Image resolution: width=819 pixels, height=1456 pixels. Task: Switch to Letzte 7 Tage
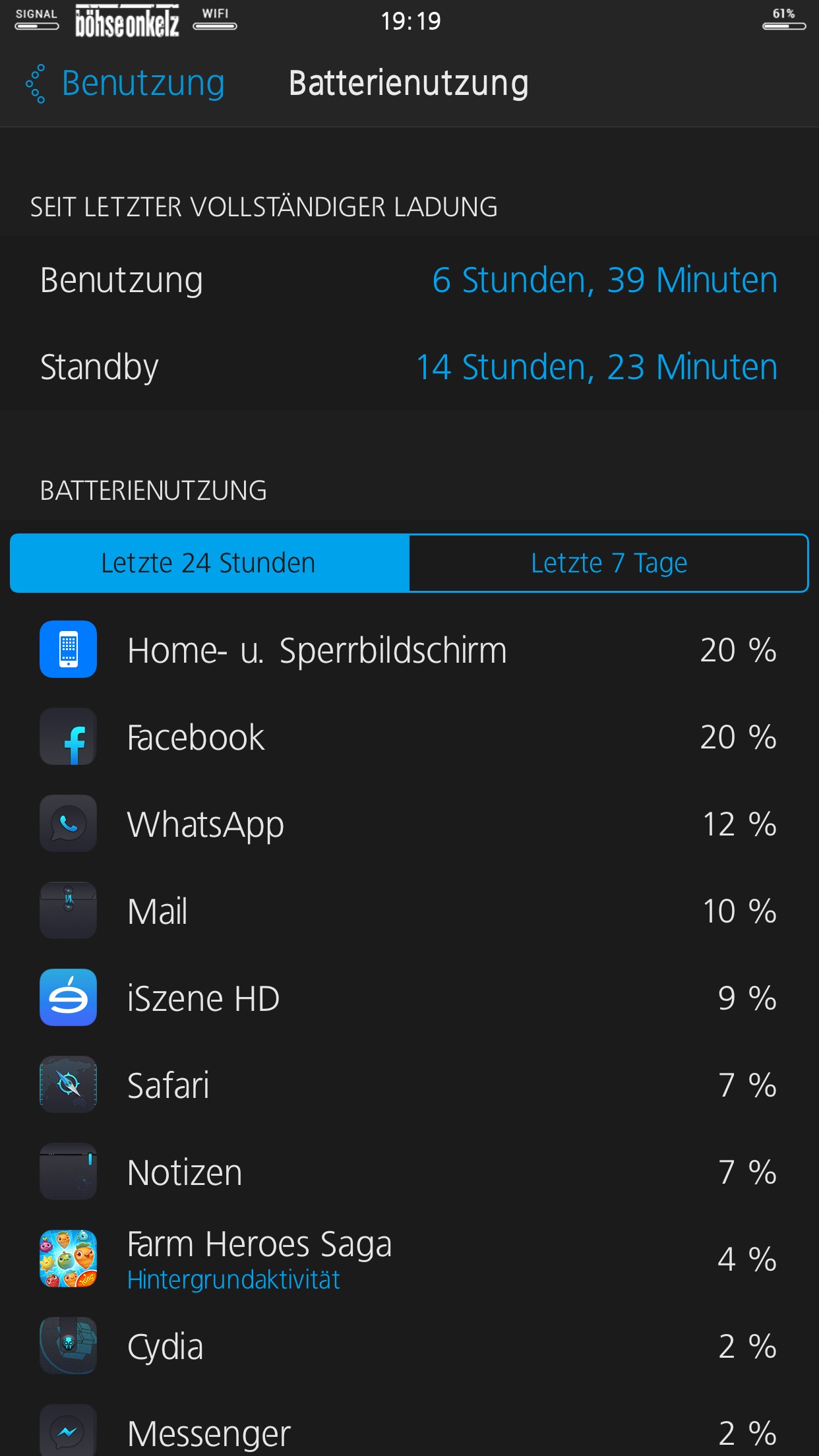(608, 563)
